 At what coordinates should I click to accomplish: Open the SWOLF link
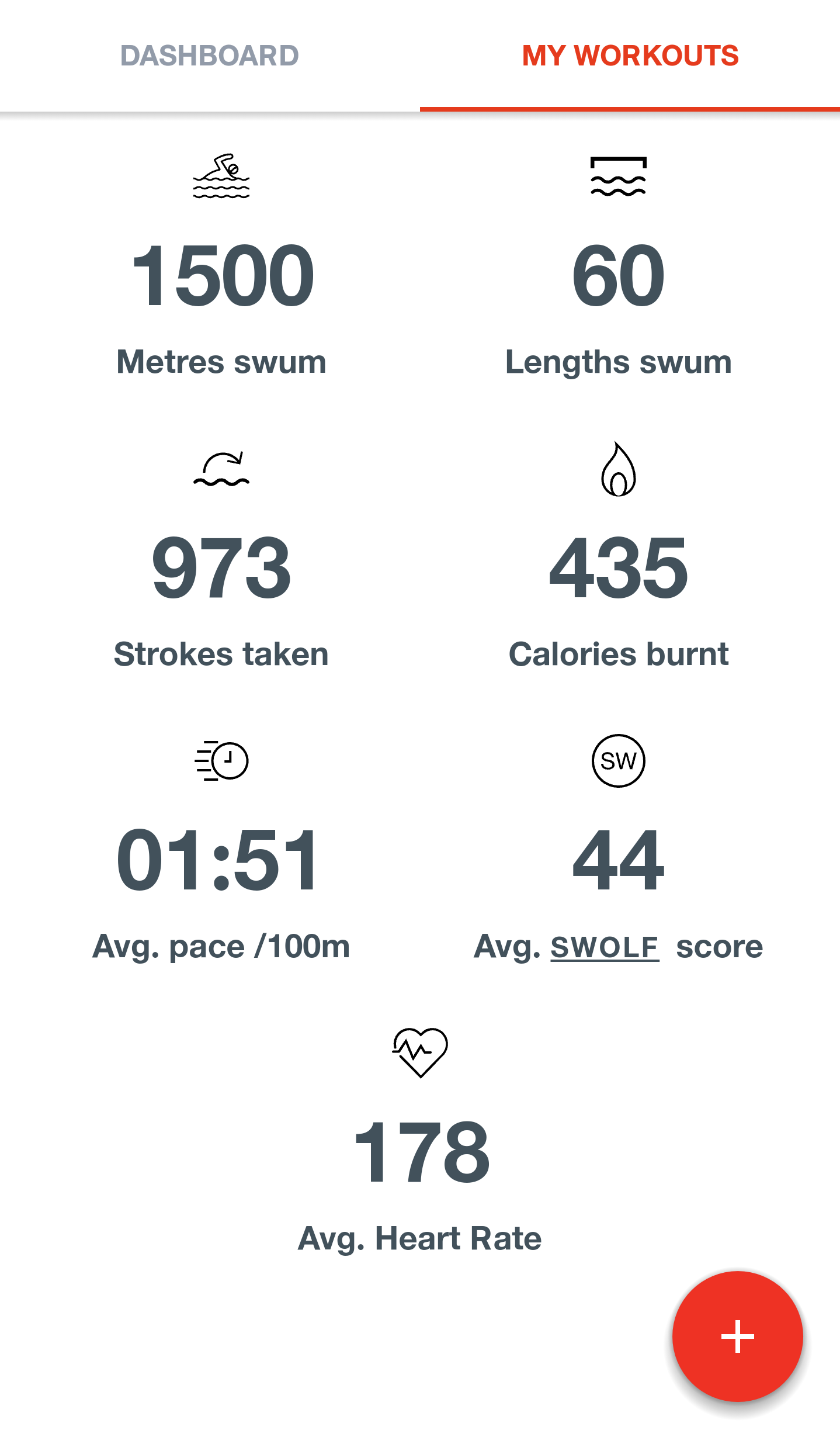[x=605, y=947]
